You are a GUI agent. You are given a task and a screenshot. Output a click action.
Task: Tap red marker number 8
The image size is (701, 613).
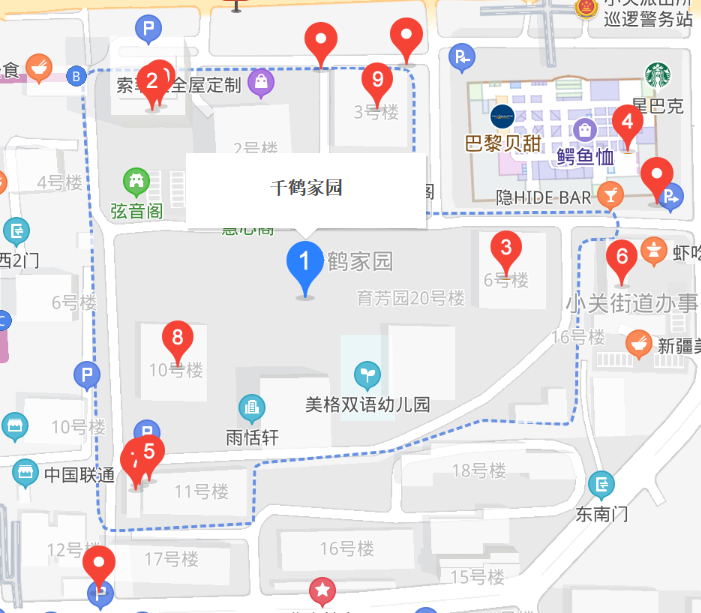(x=178, y=338)
